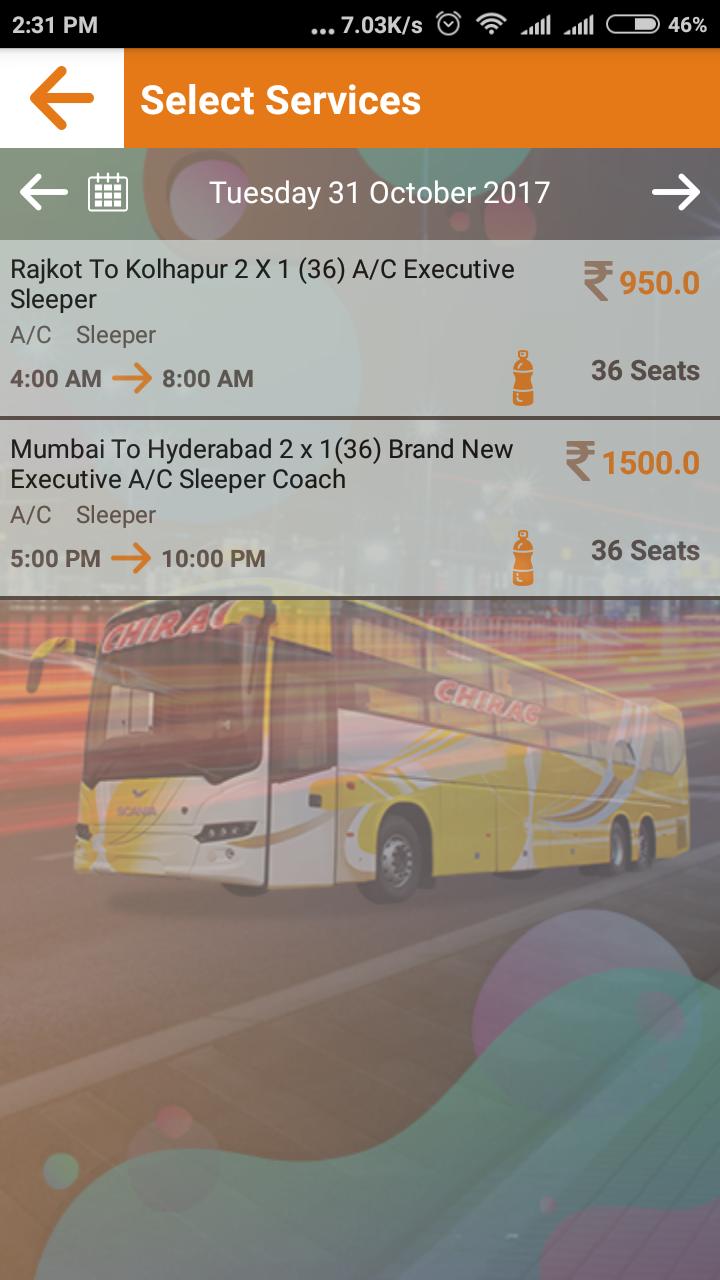Screen dimensions: 720x1280
Task: Go to the next date
Action: (x=676, y=192)
